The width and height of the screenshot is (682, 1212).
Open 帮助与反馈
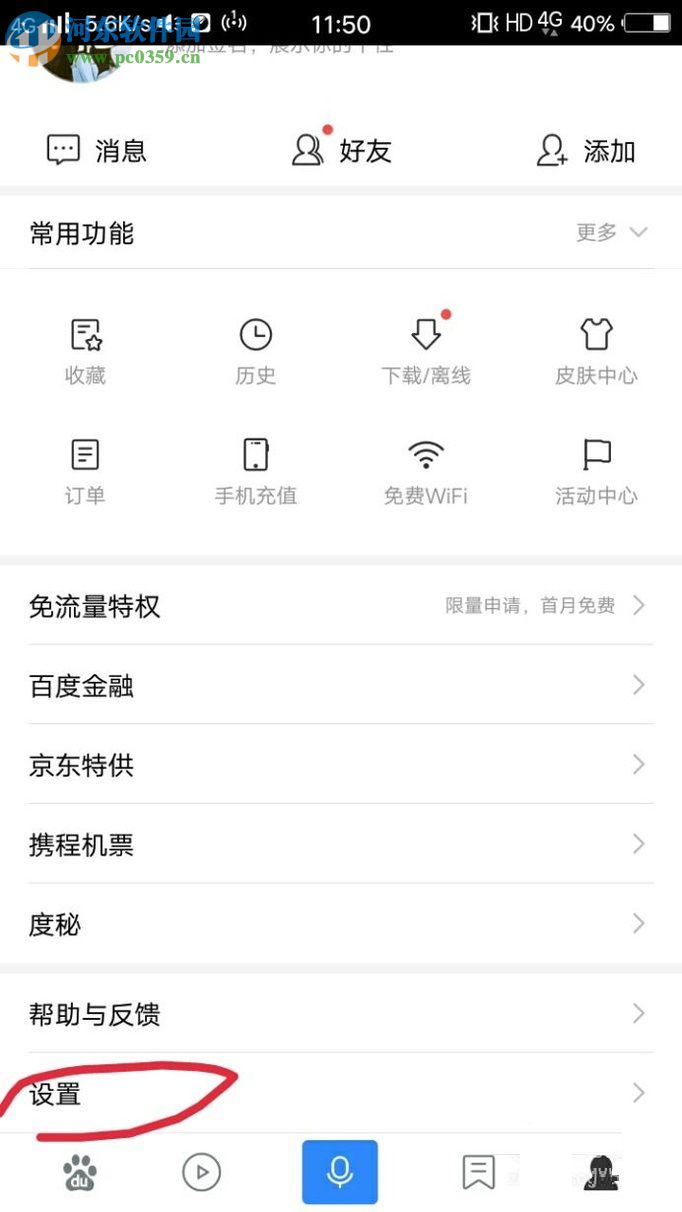pyautogui.click(x=340, y=1014)
